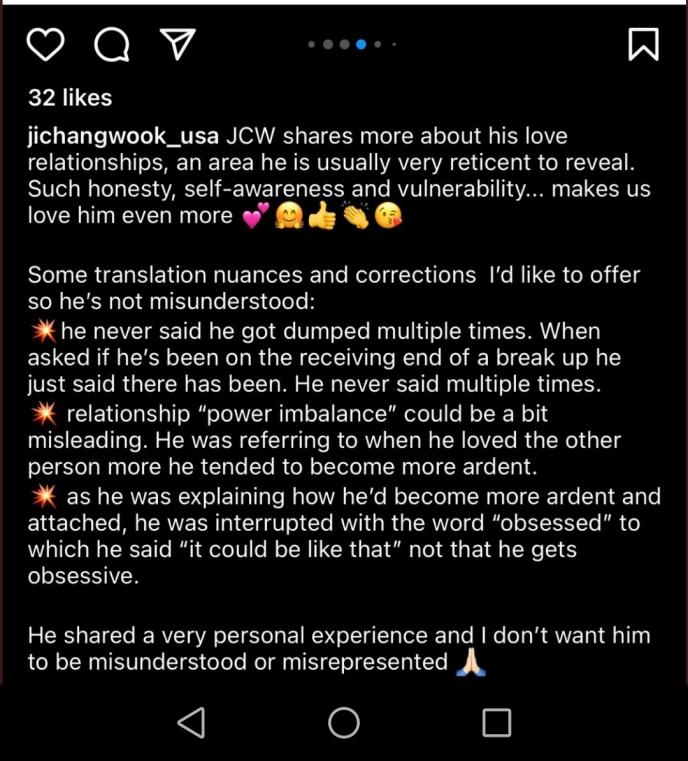Open the comments on this post

[x=111, y=44]
